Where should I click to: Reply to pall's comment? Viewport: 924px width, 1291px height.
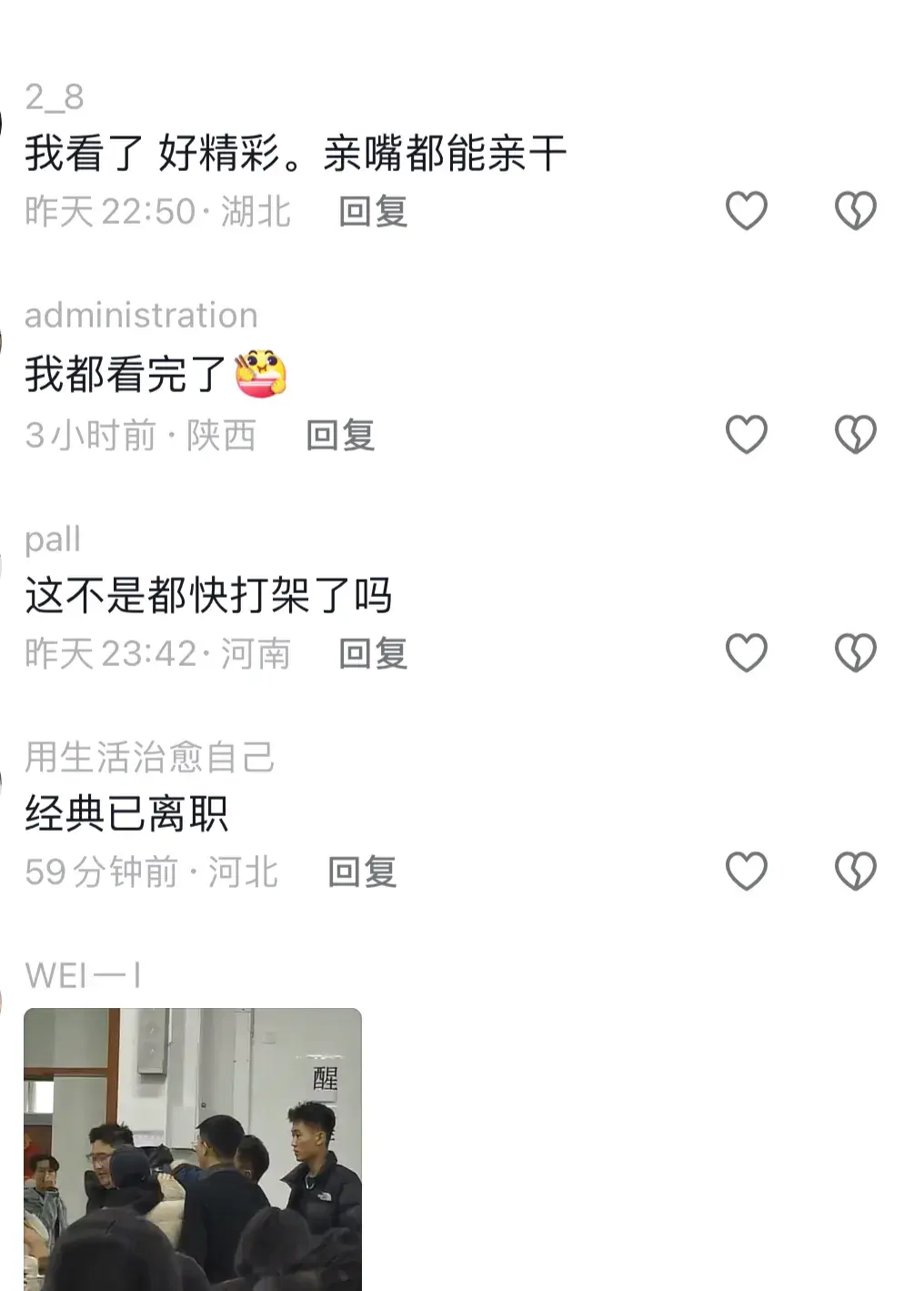373,653
